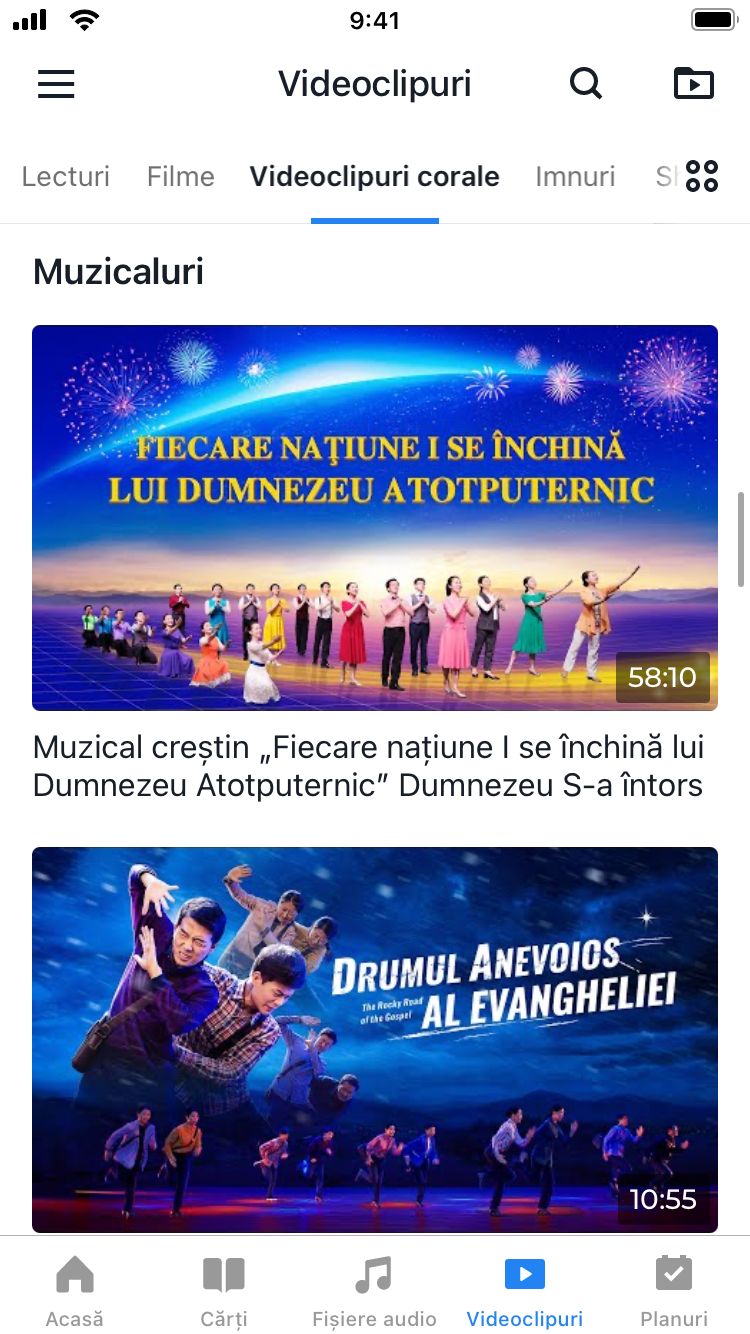Switch to the Imnuri tab

coord(575,177)
